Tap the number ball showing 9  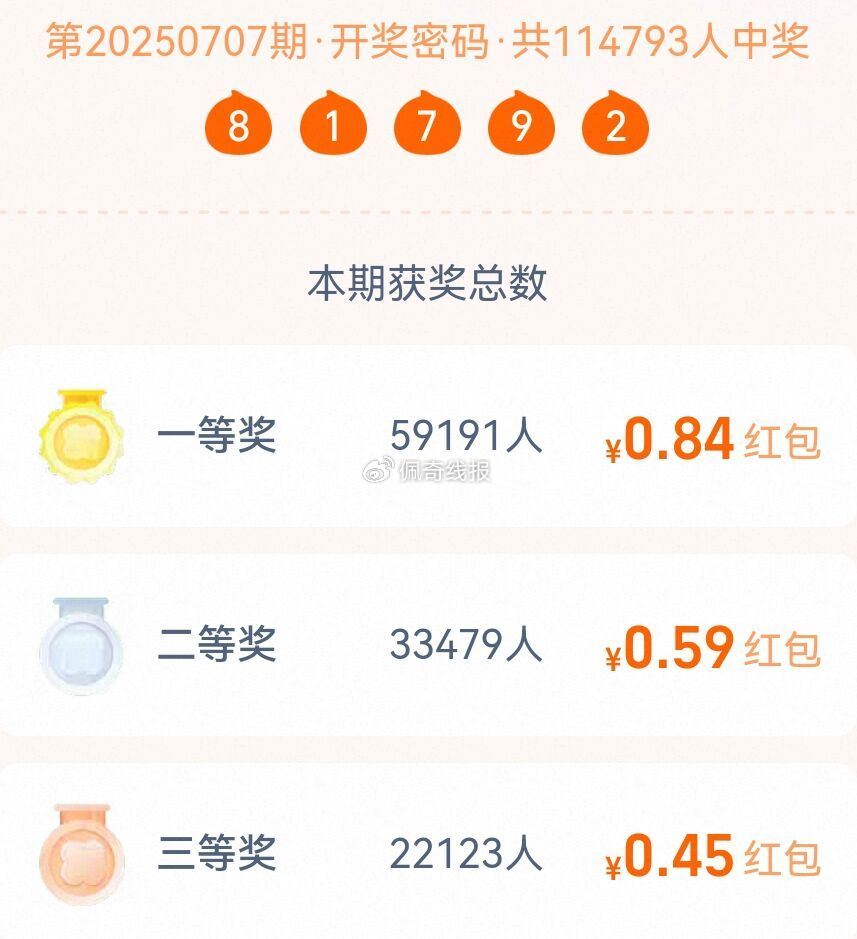coord(517,127)
